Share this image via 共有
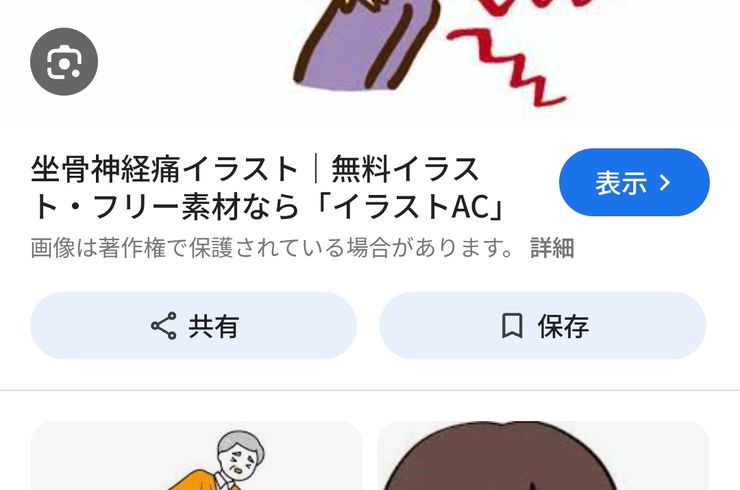 pyautogui.click(x=194, y=325)
